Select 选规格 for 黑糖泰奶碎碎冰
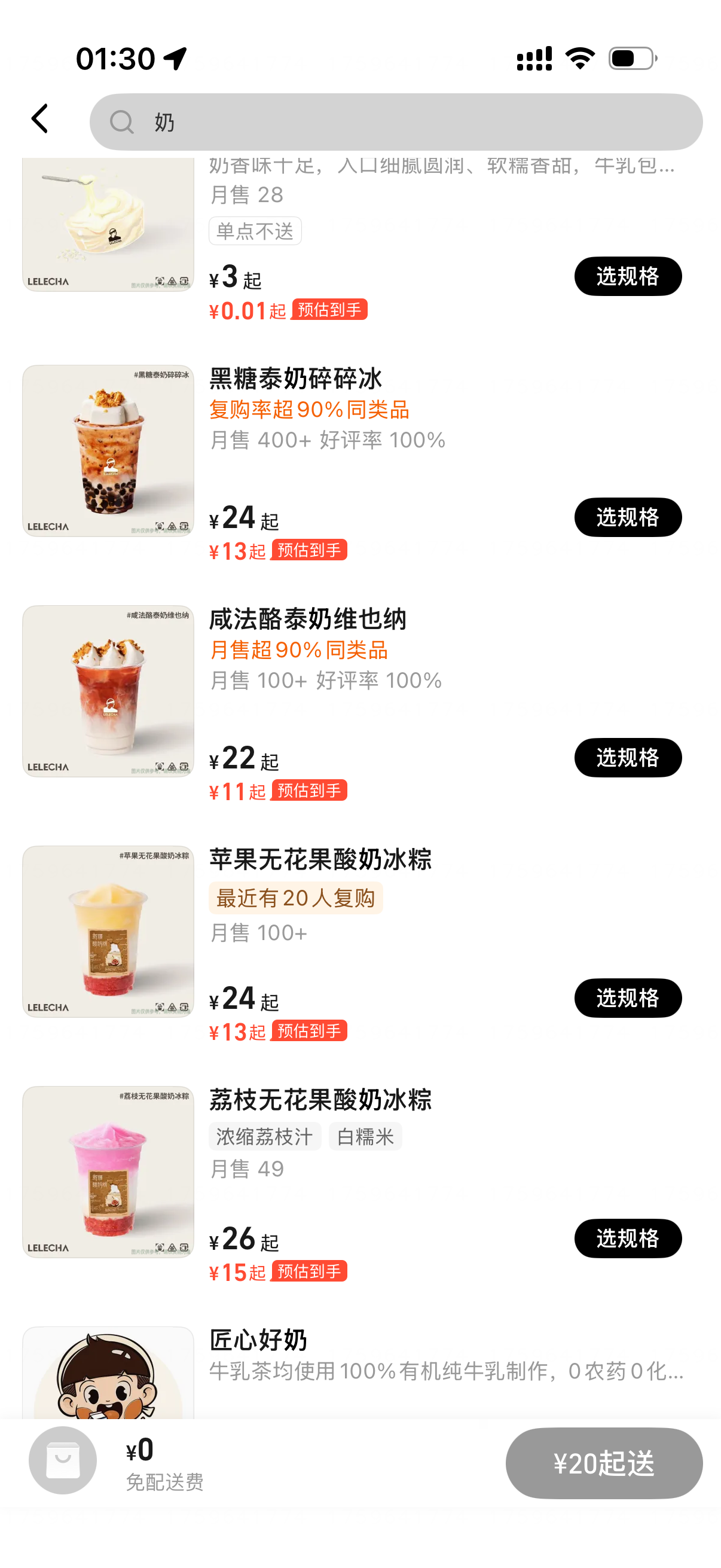721x1568 pixels. (627, 517)
